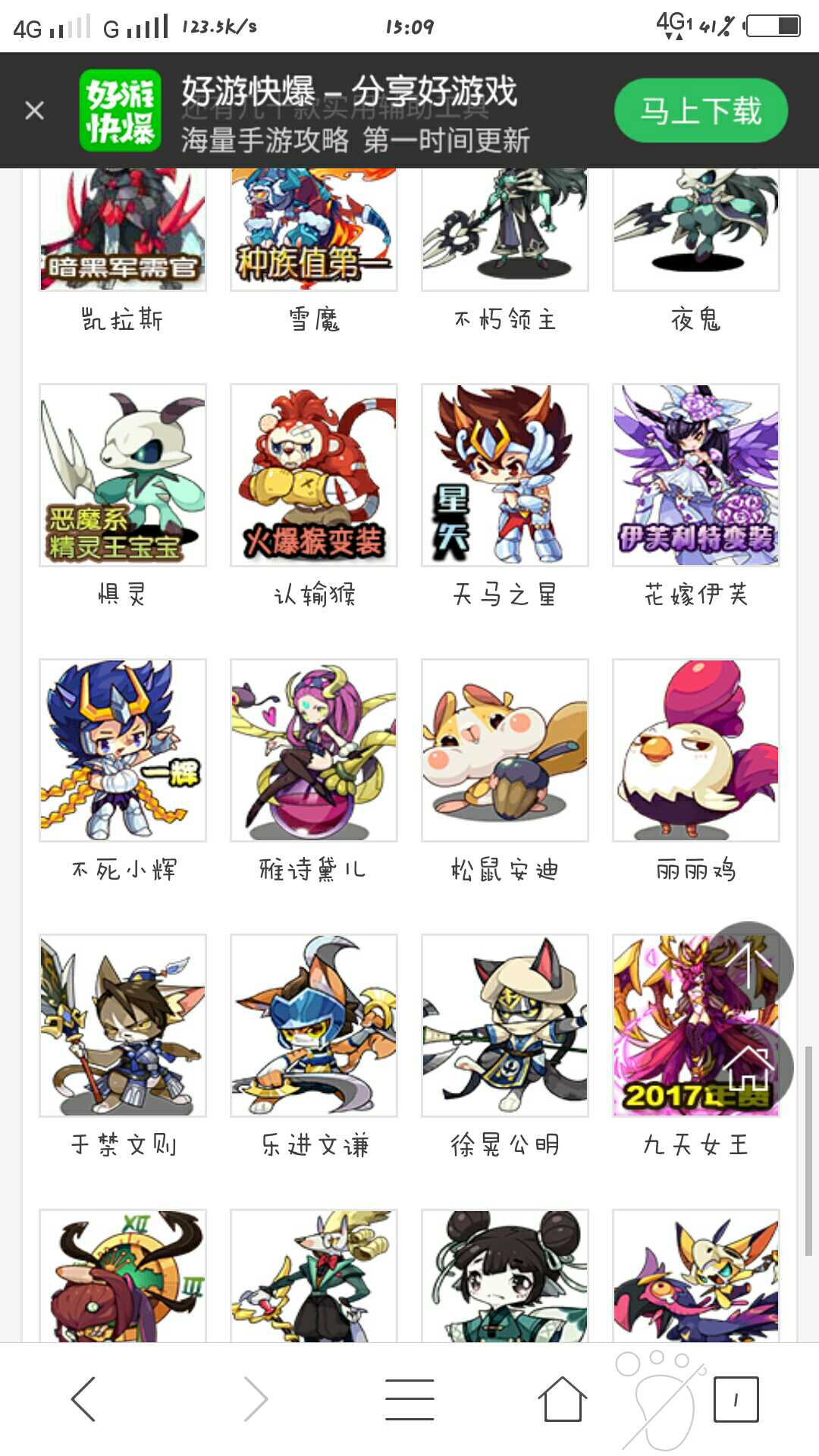This screenshot has width=819, height=1456.
Task: Open the 雪魔 character tile
Action: pyautogui.click(x=314, y=231)
